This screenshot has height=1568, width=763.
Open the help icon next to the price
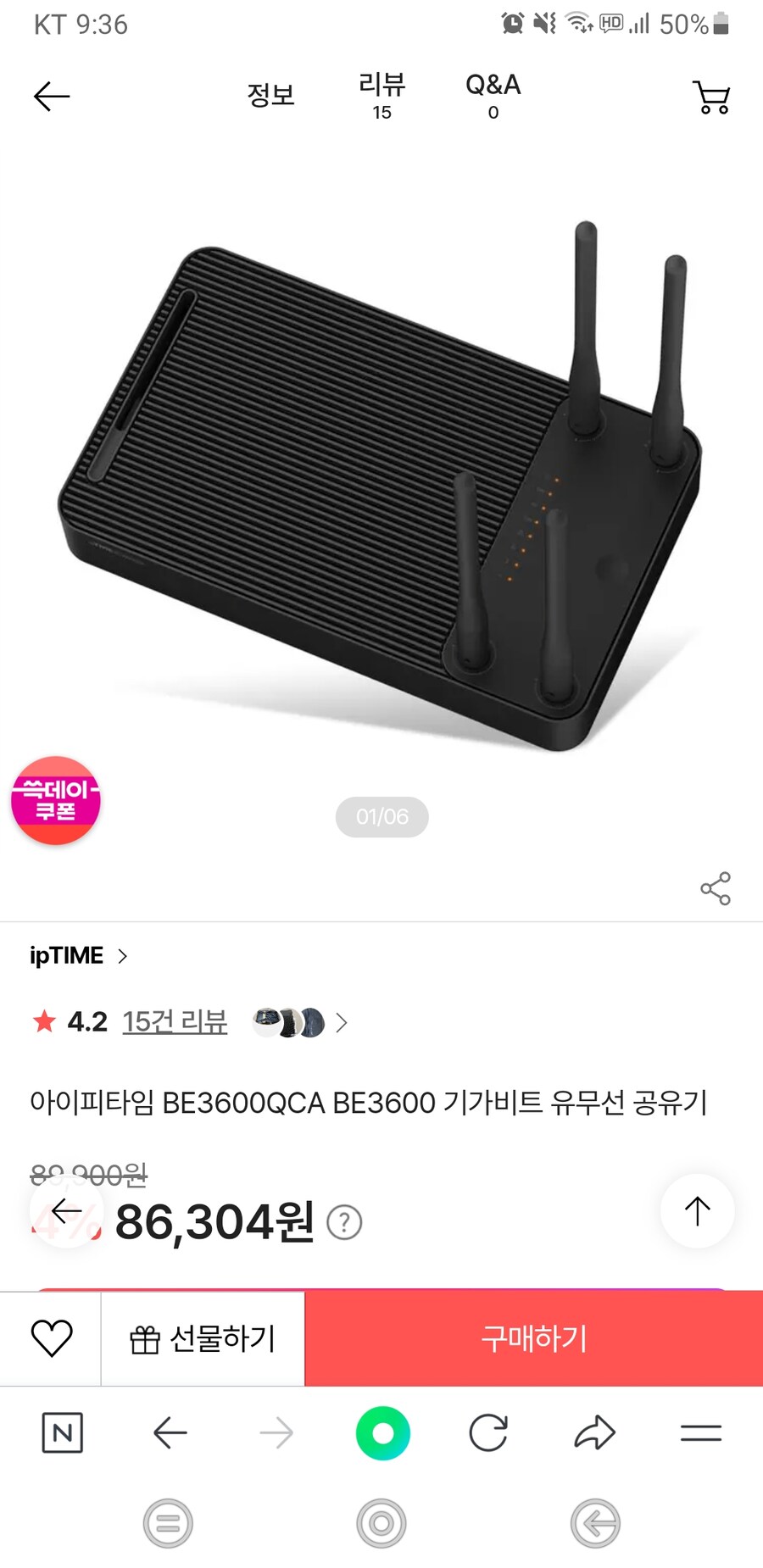tap(345, 1221)
